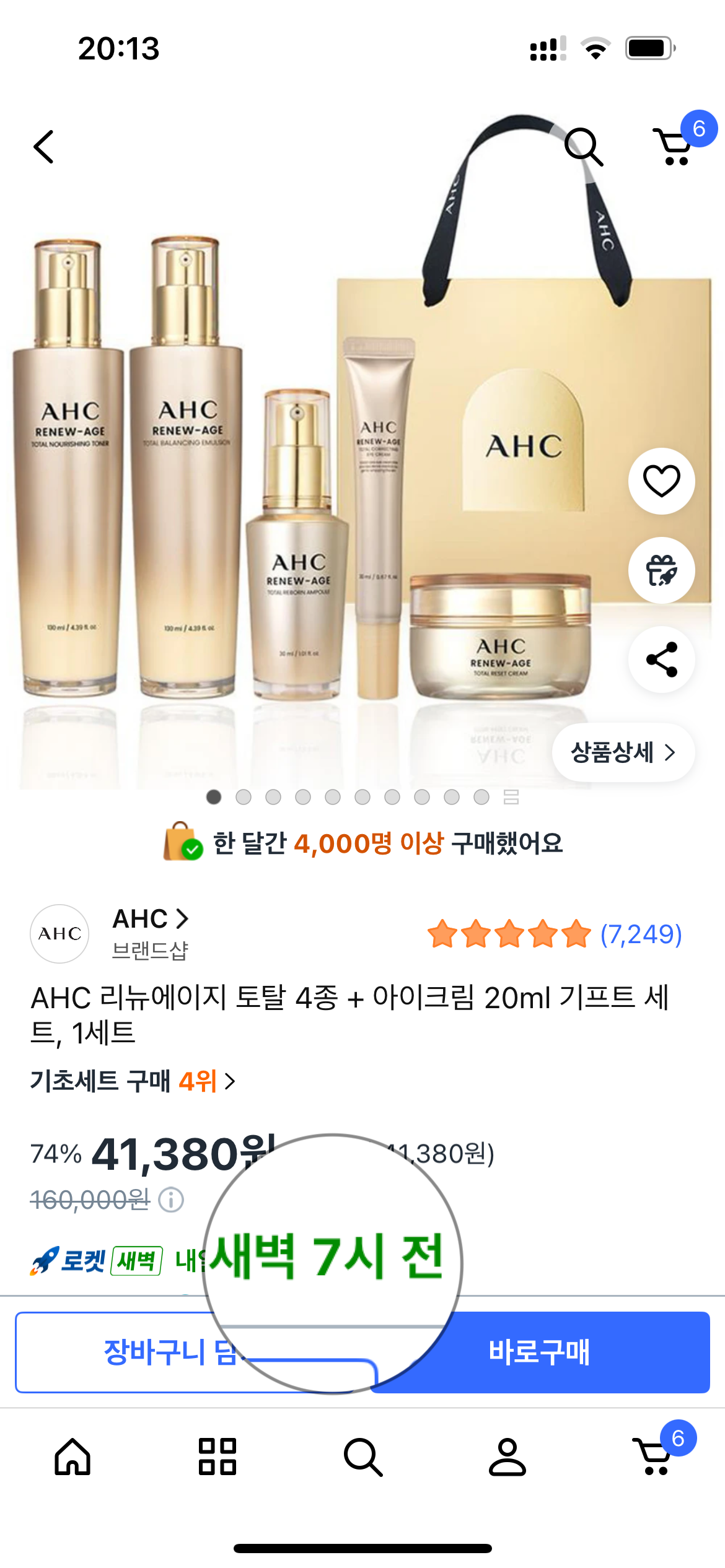Open search from the top bar magnifier
Screen dimensions: 725x1568
pos(583,147)
